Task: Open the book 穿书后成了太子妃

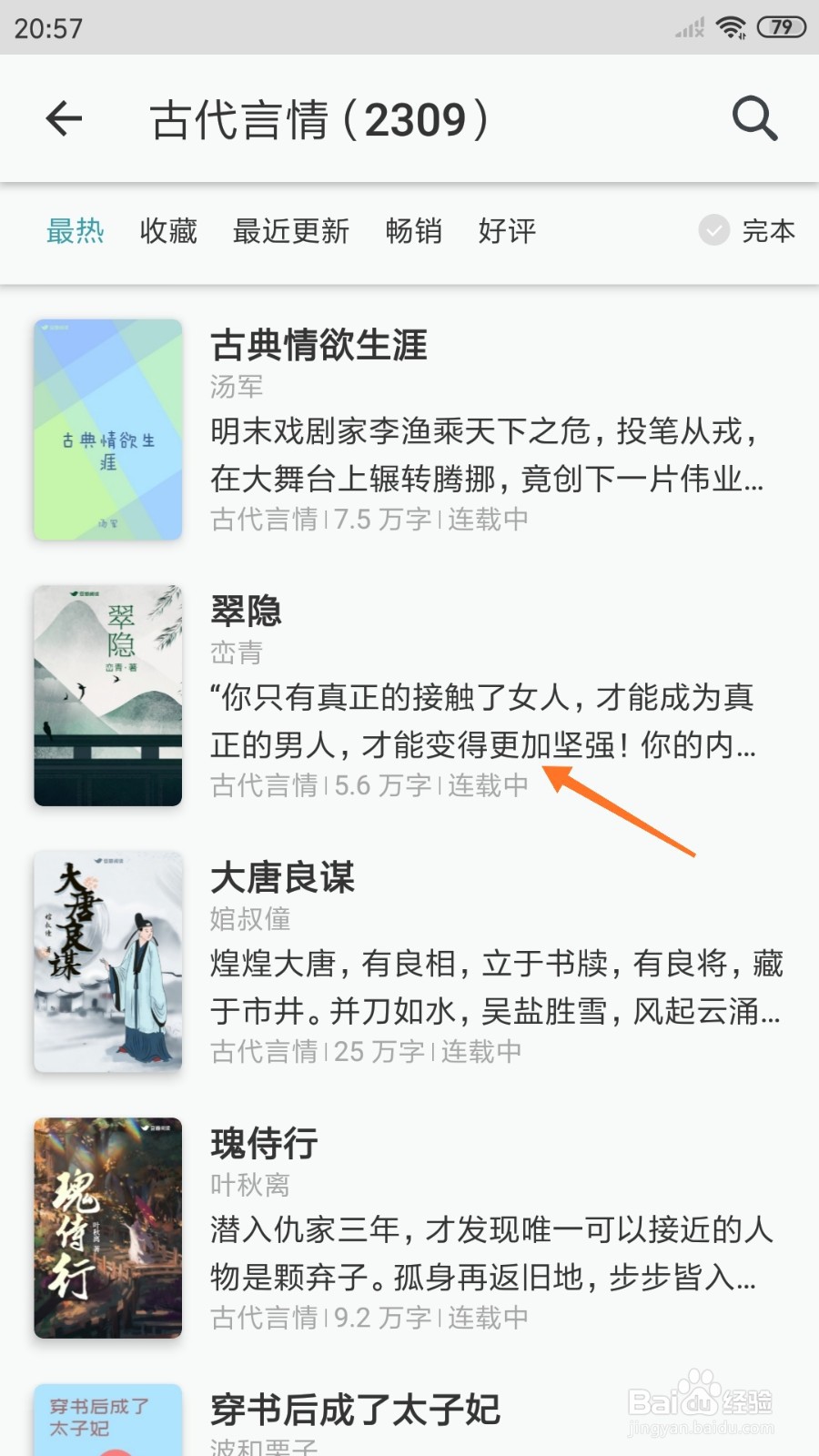Action: pyautogui.click(x=353, y=1409)
